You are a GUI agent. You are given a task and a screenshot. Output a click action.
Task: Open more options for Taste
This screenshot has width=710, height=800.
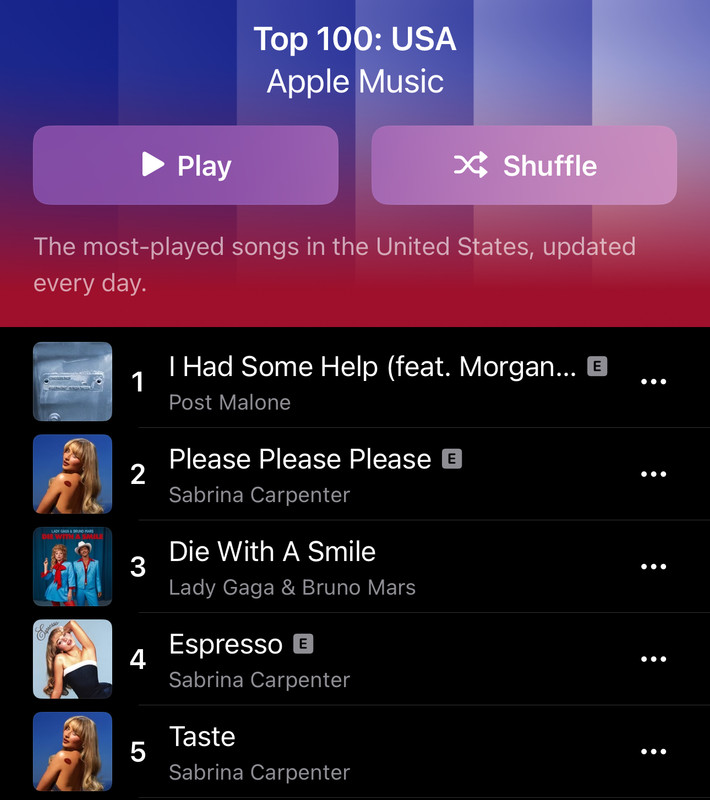click(x=653, y=751)
